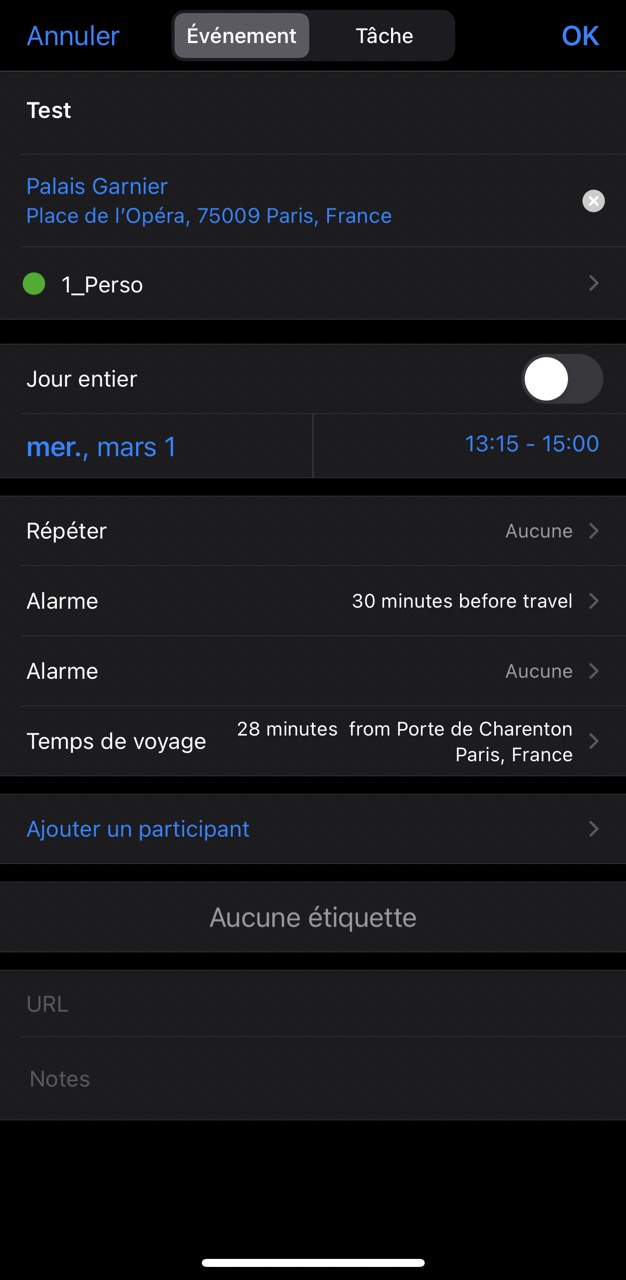The width and height of the screenshot is (626, 1280).
Task: Tap Ajouter un participant
Action: pyautogui.click(x=312, y=829)
